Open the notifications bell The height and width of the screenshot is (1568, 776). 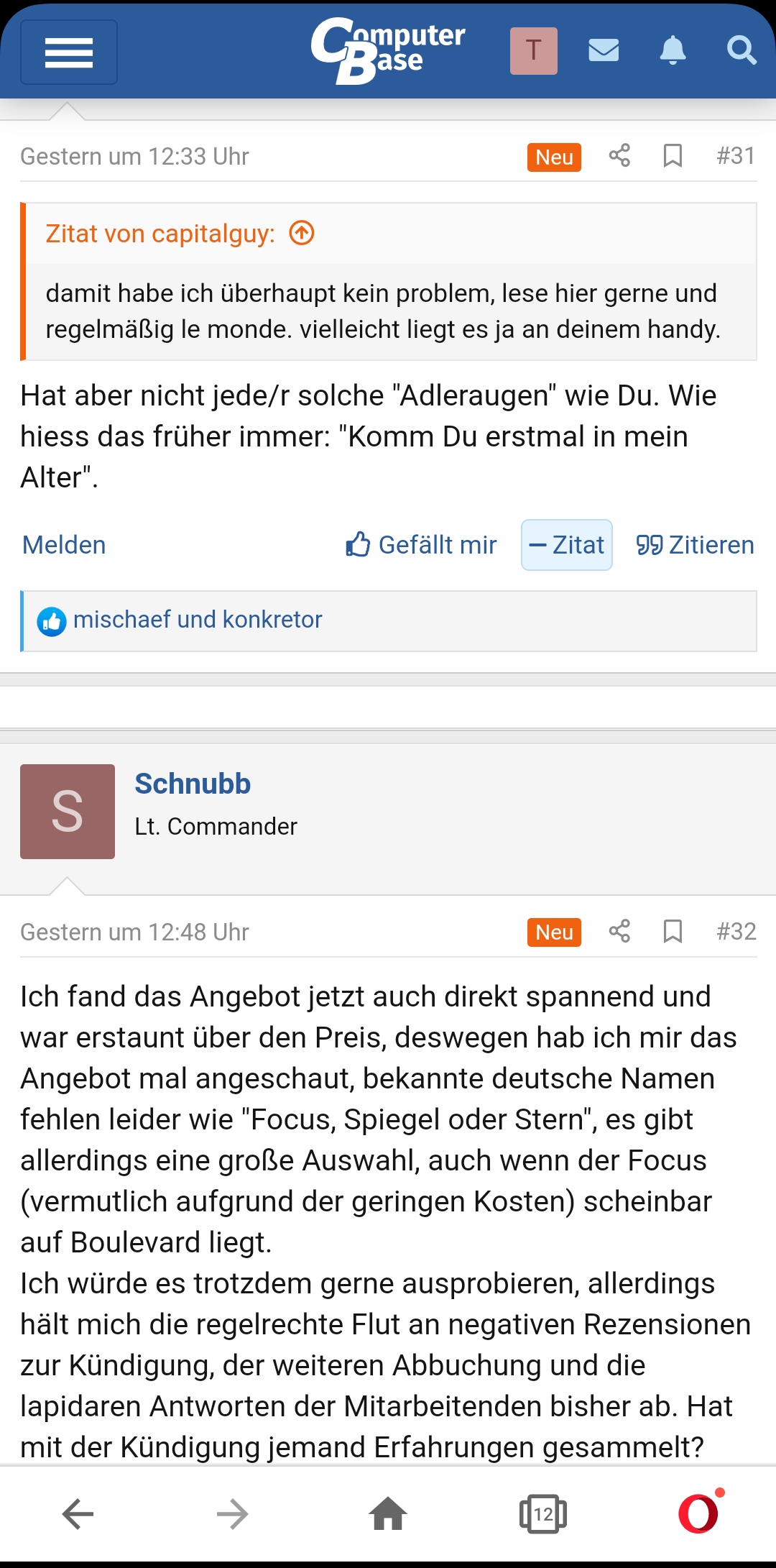pyautogui.click(x=673, y=50)
